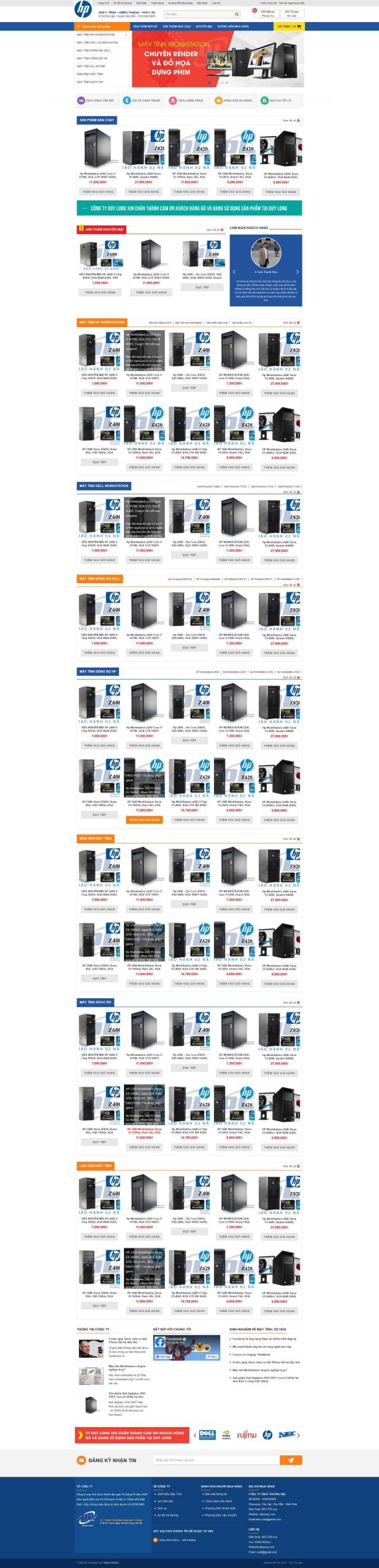
Task: Open Máy tính Hp Workstation sub-tab
Action: pos(188,322)
